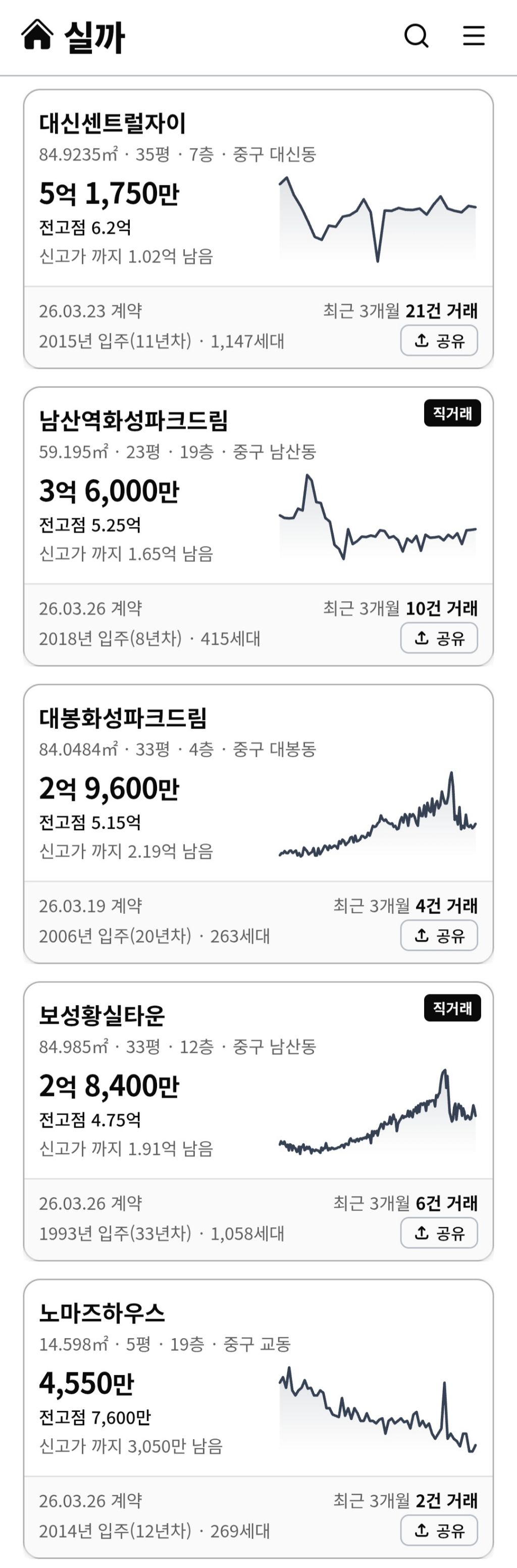Share the 남산역화성파크드림 listing
The height and width of the screenshot is (1568, 517).
[x=439, y=638]
